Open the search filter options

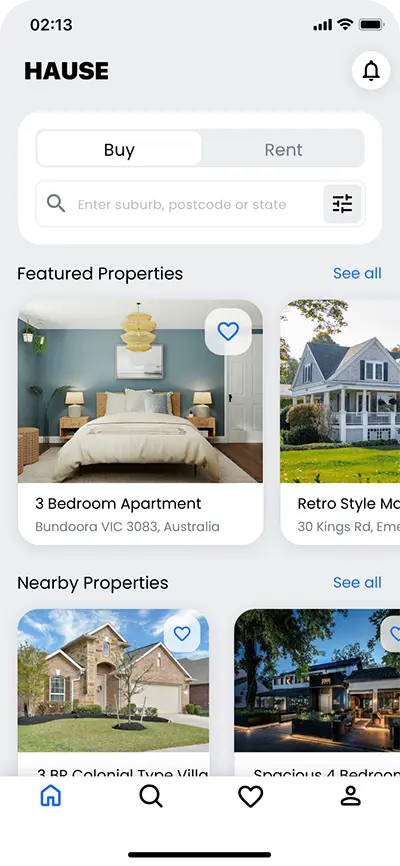click(x=342, y=204)
